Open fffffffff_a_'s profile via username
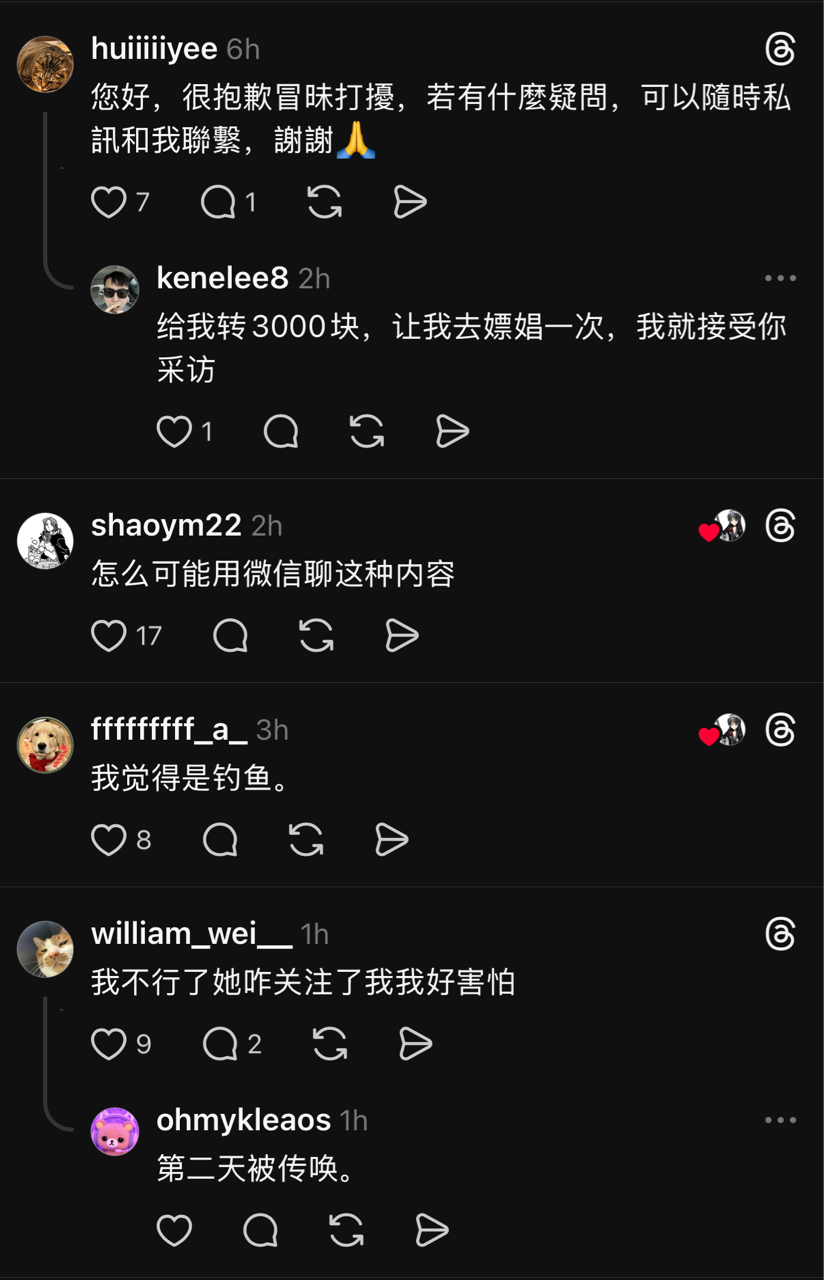824x1280 pixels. tap(168, 729)
